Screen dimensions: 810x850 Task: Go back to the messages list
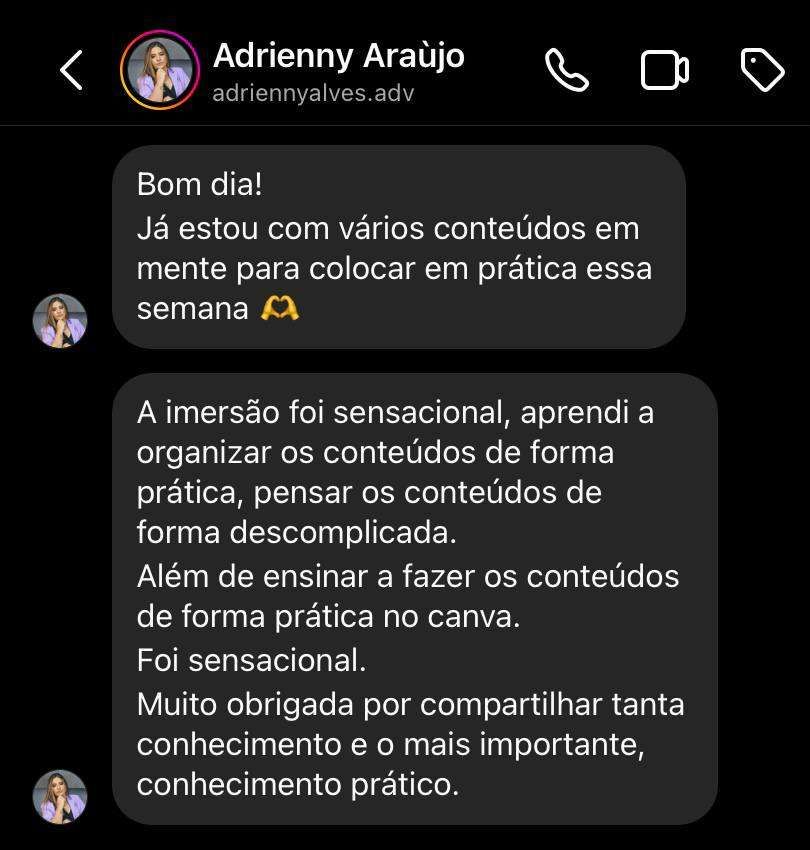71,70
